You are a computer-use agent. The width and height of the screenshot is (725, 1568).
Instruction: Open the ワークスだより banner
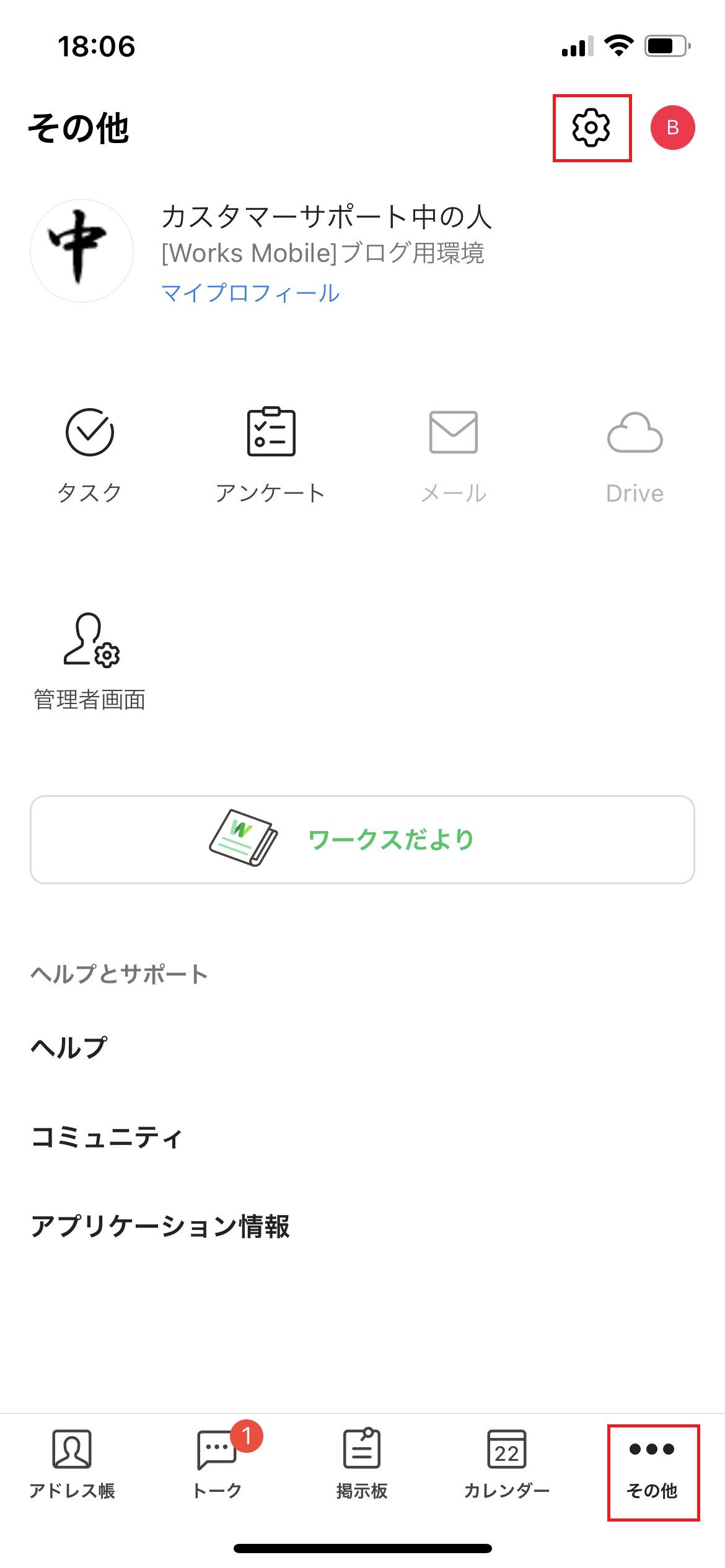pos(362,840)
